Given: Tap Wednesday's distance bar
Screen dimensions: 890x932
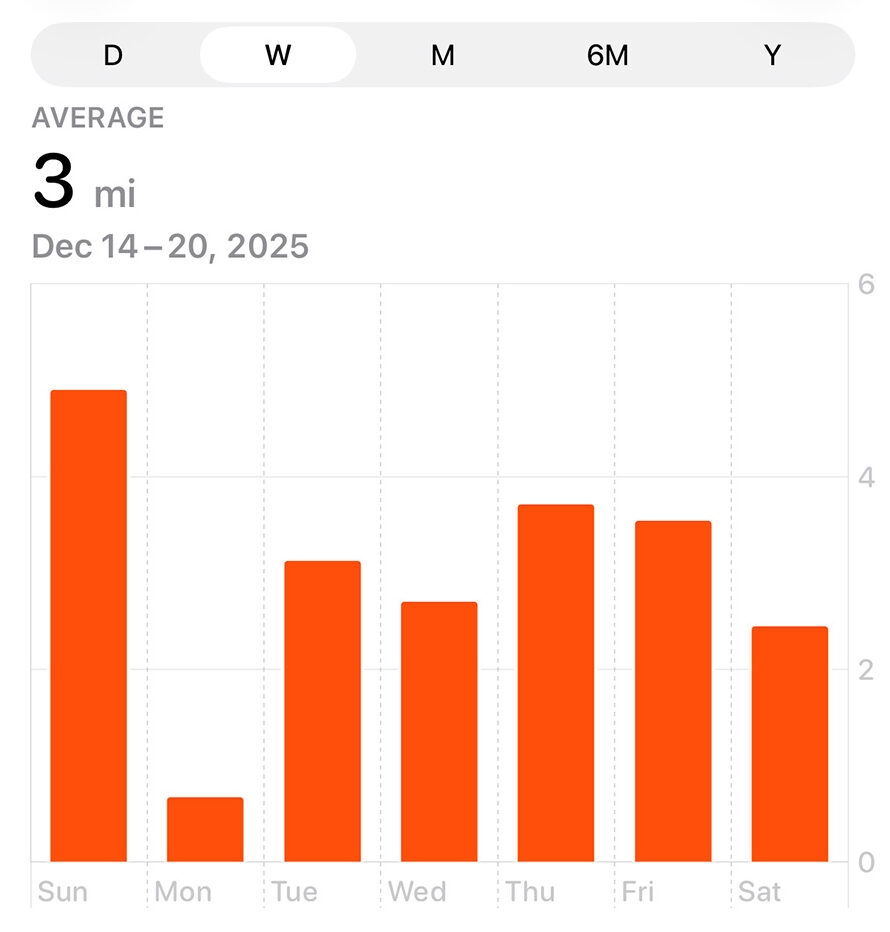Looking at the screenshot, I should coord(438,730).
